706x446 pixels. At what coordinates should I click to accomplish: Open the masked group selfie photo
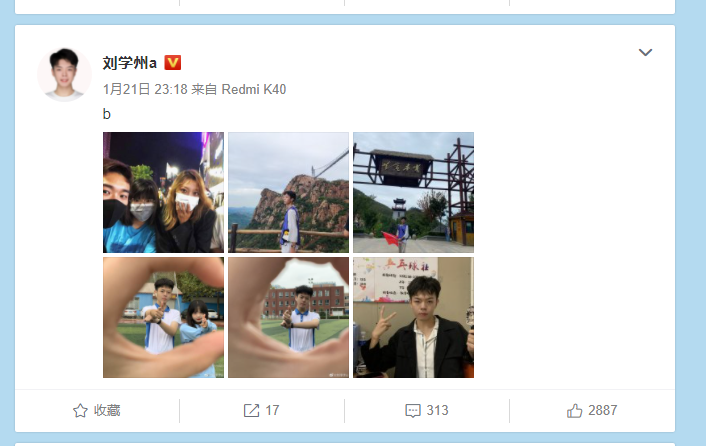[163, 192]
